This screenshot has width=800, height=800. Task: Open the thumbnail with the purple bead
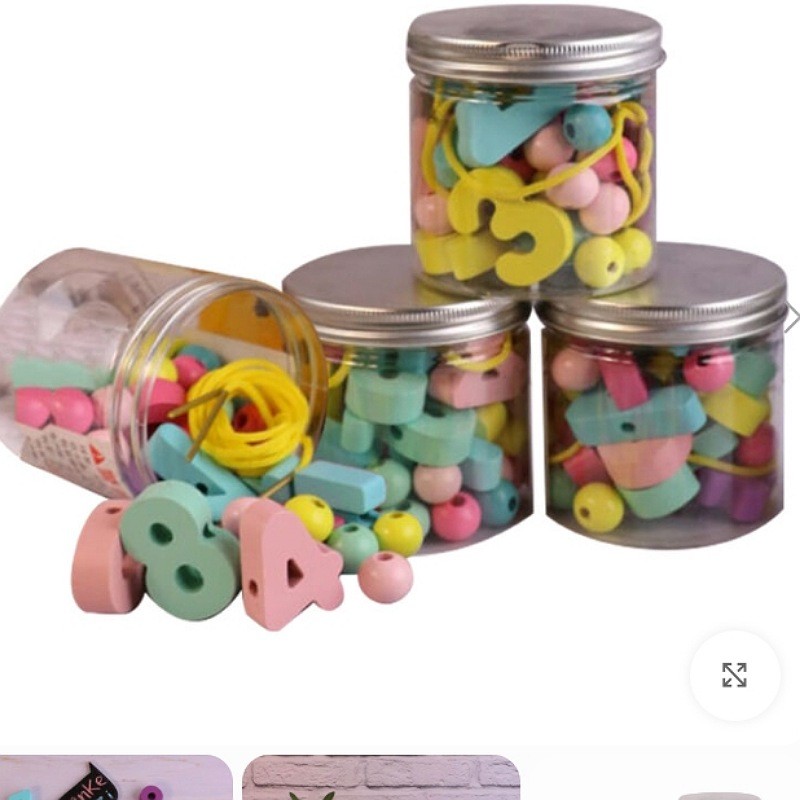pos(115,778)
